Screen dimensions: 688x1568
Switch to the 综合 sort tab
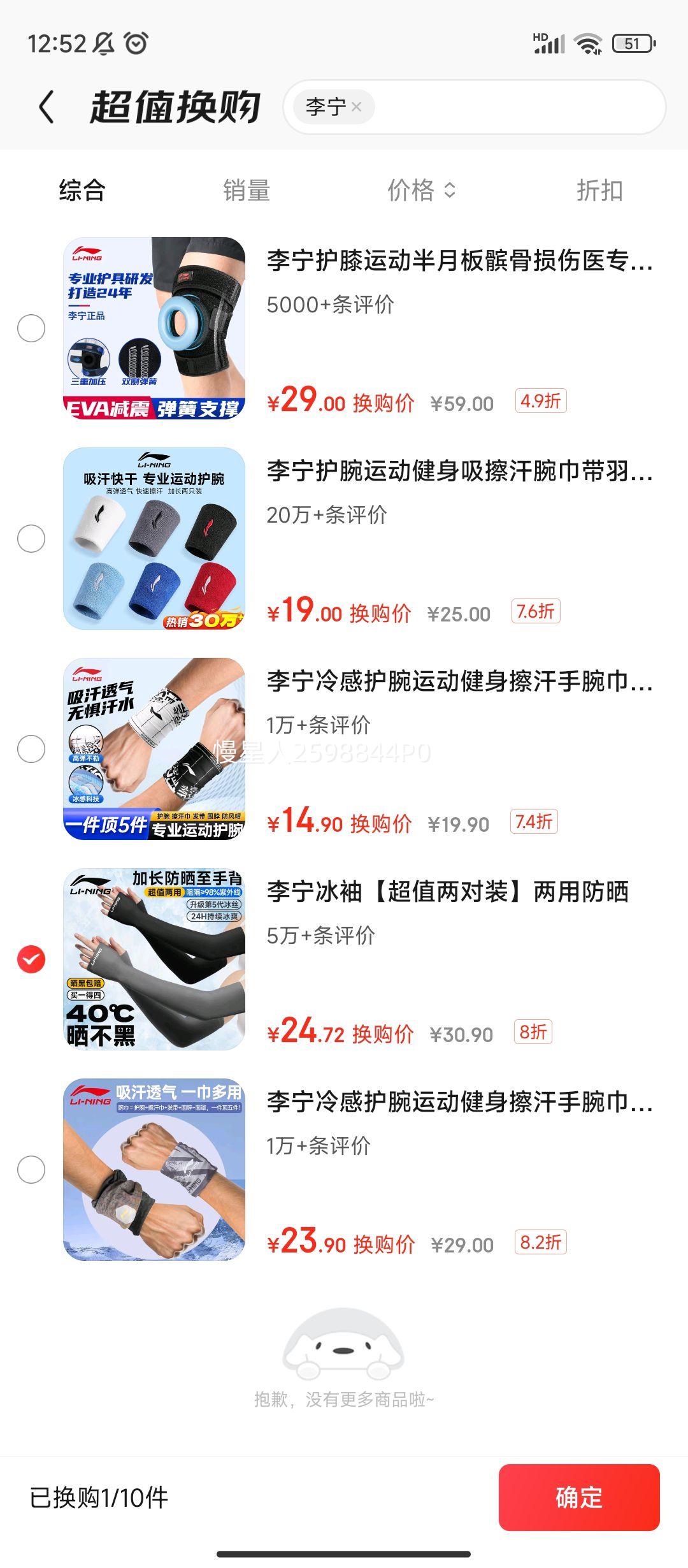click(82, 190)
